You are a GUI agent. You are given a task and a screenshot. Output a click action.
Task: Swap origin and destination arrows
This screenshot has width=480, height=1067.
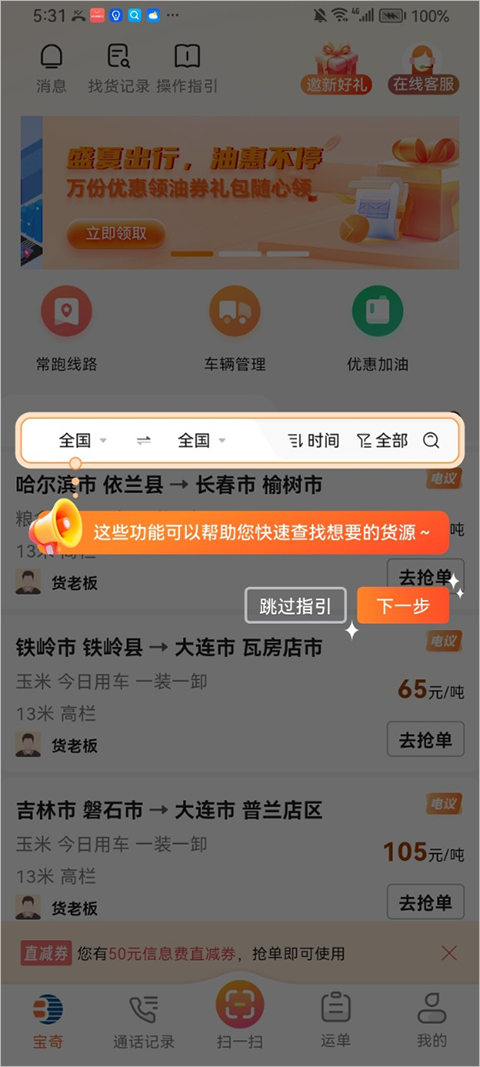(x=144, y=441)
